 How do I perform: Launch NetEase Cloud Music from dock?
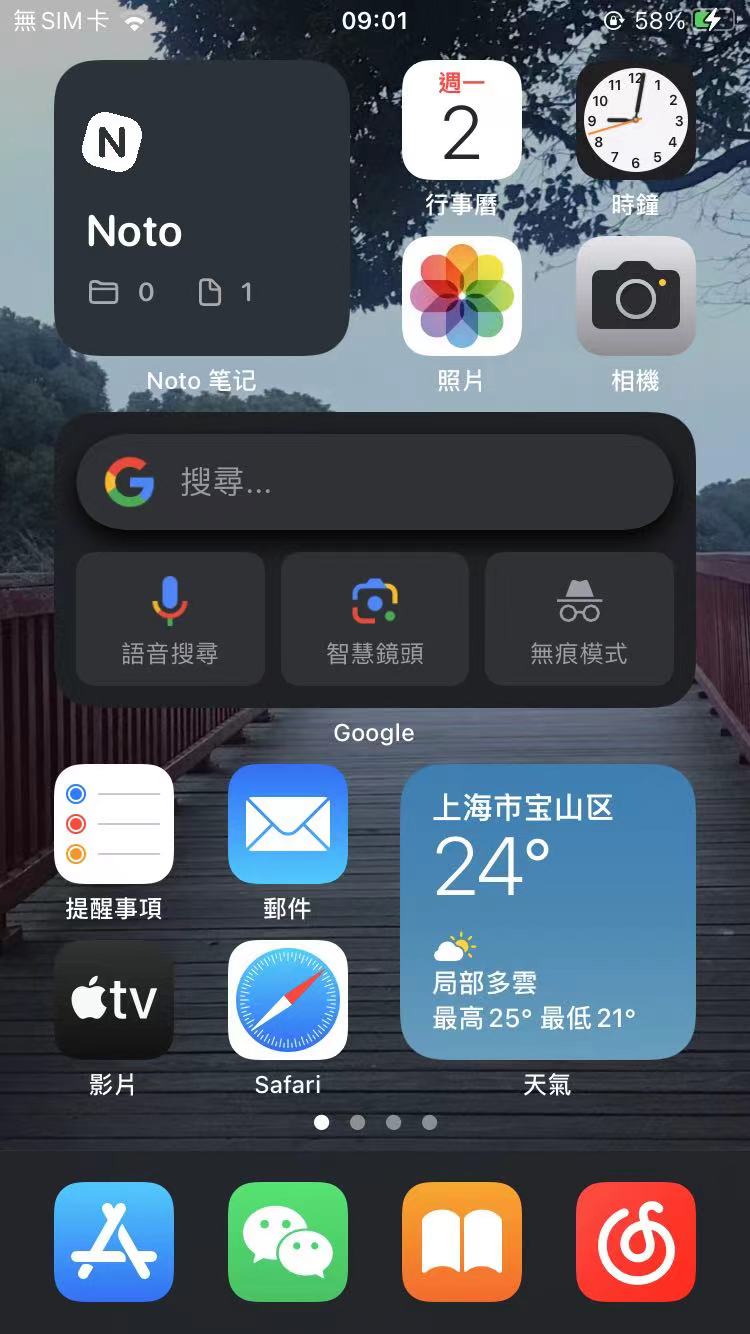(x=635, y=1241)
